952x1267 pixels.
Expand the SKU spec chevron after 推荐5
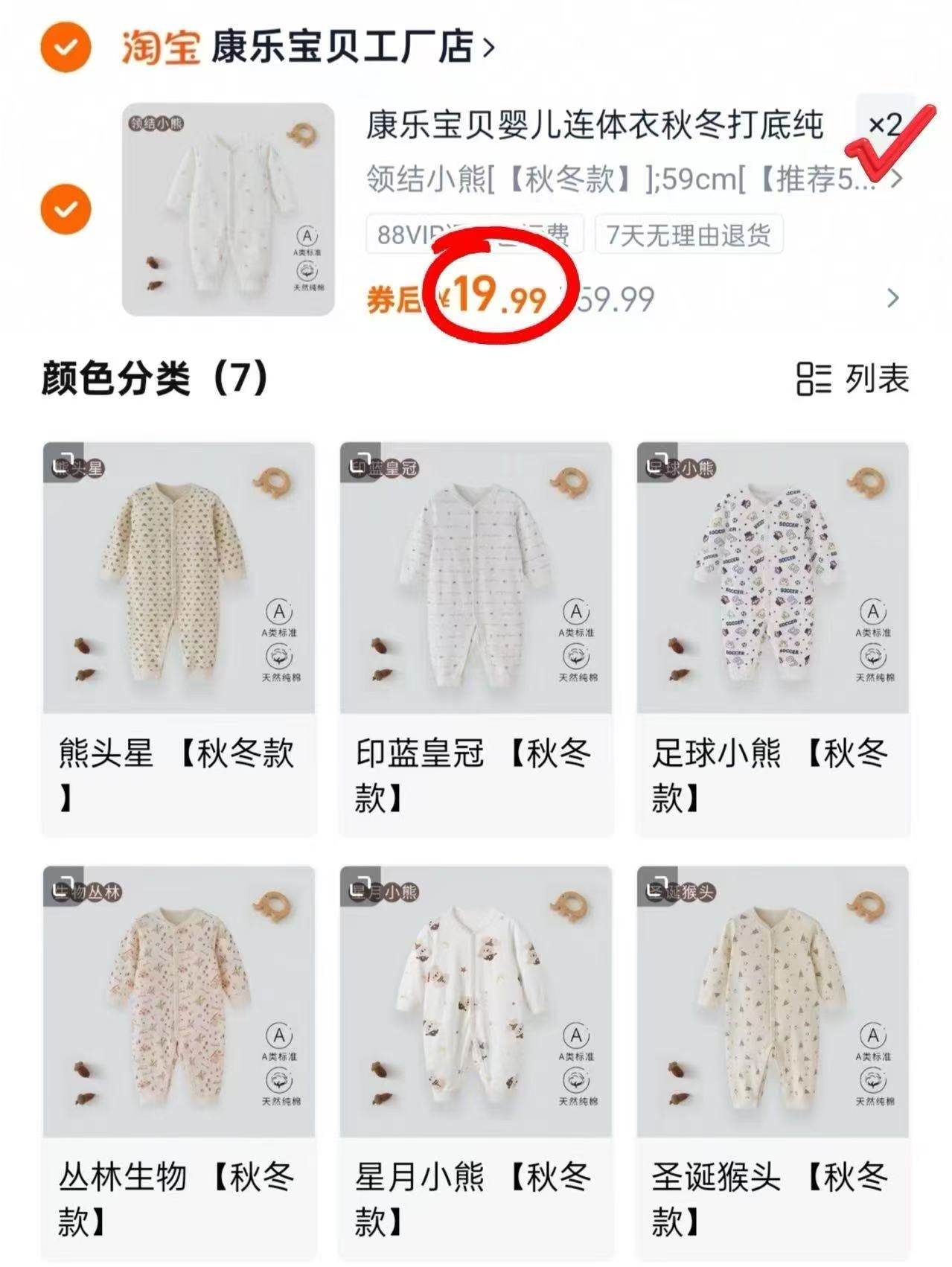point(898,179)
